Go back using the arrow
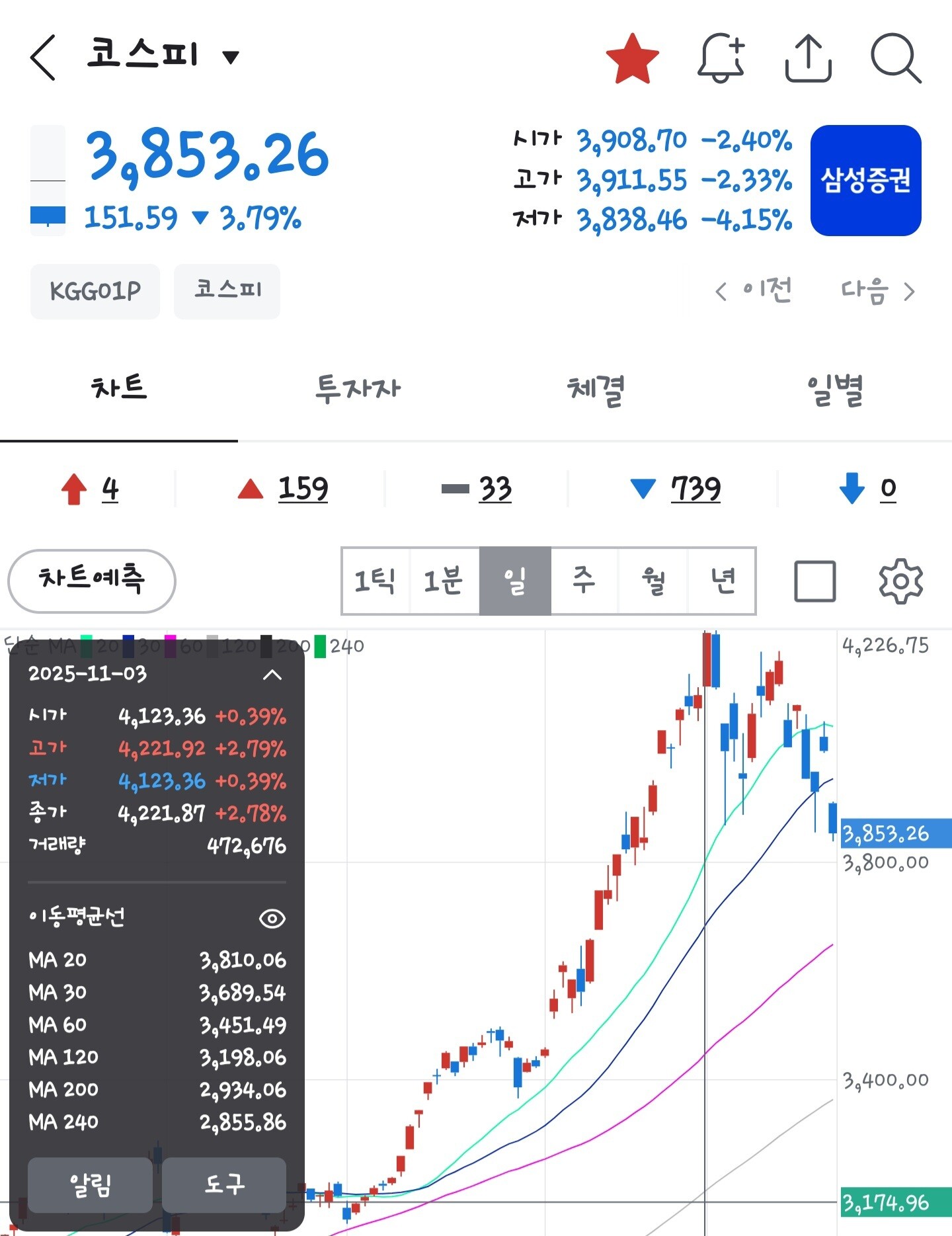952x1236 pixels. pos(43,58)
